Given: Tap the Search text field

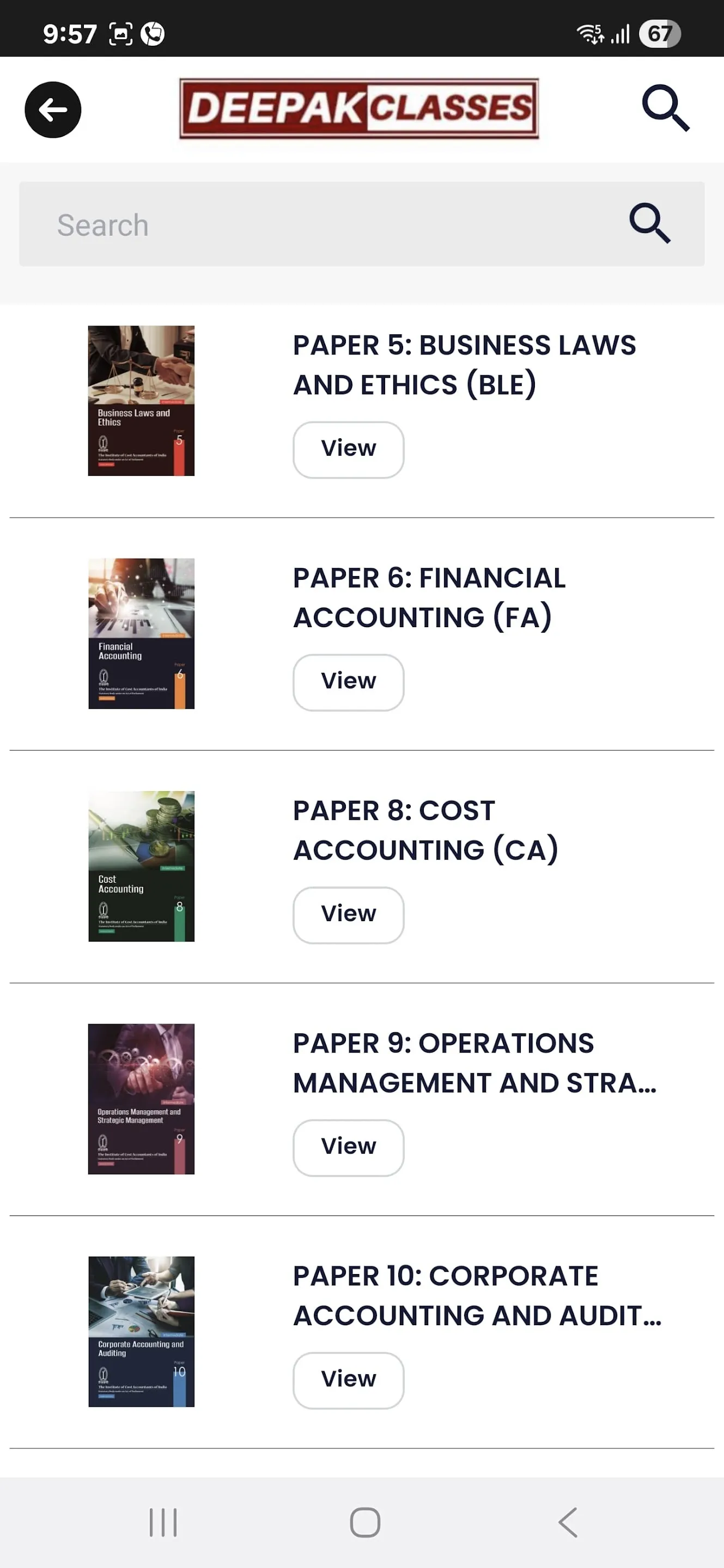Looking at the screenshot, I should (x=362, y=224).
